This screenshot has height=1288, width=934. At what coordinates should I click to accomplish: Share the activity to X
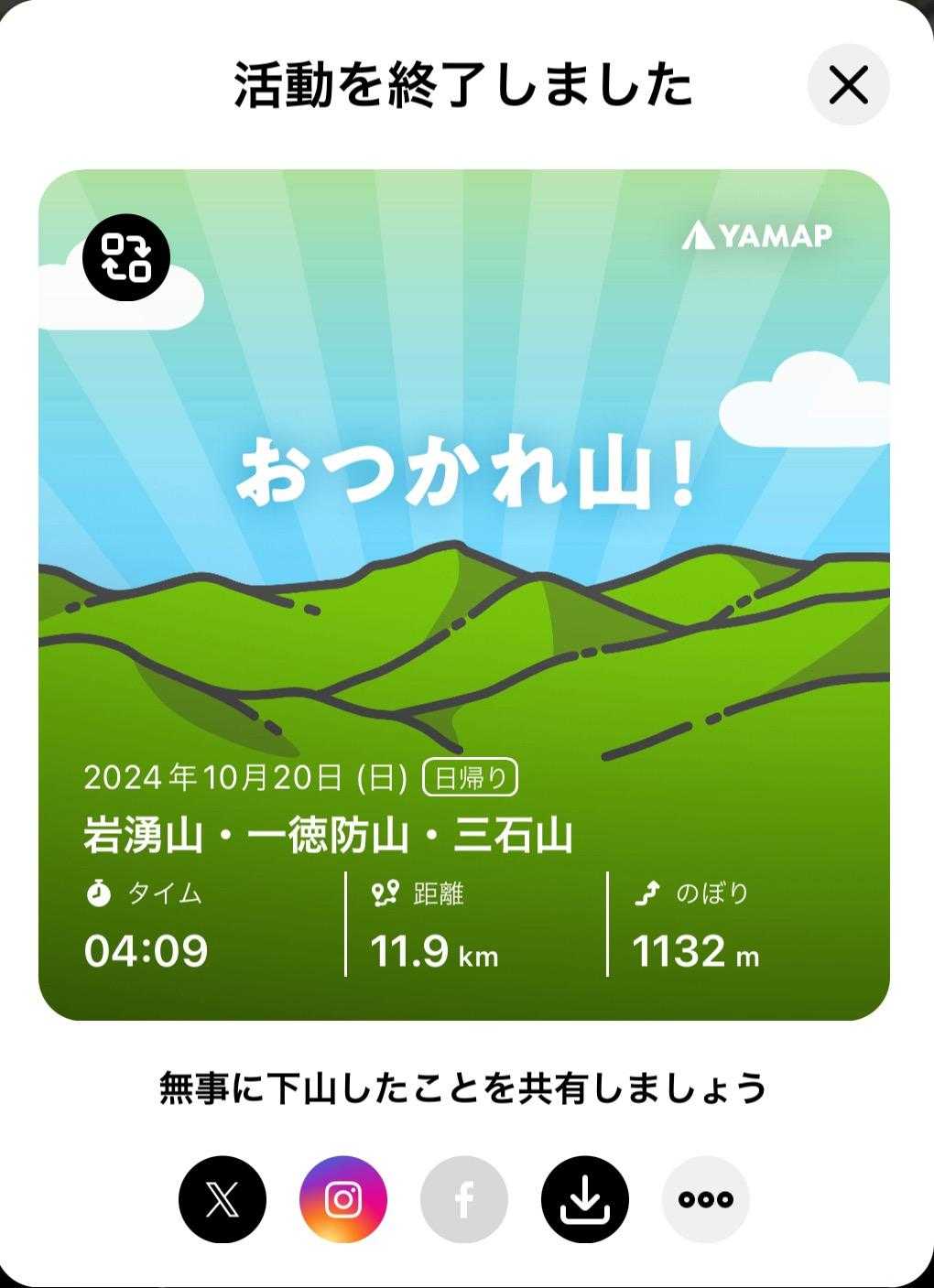223,1199
